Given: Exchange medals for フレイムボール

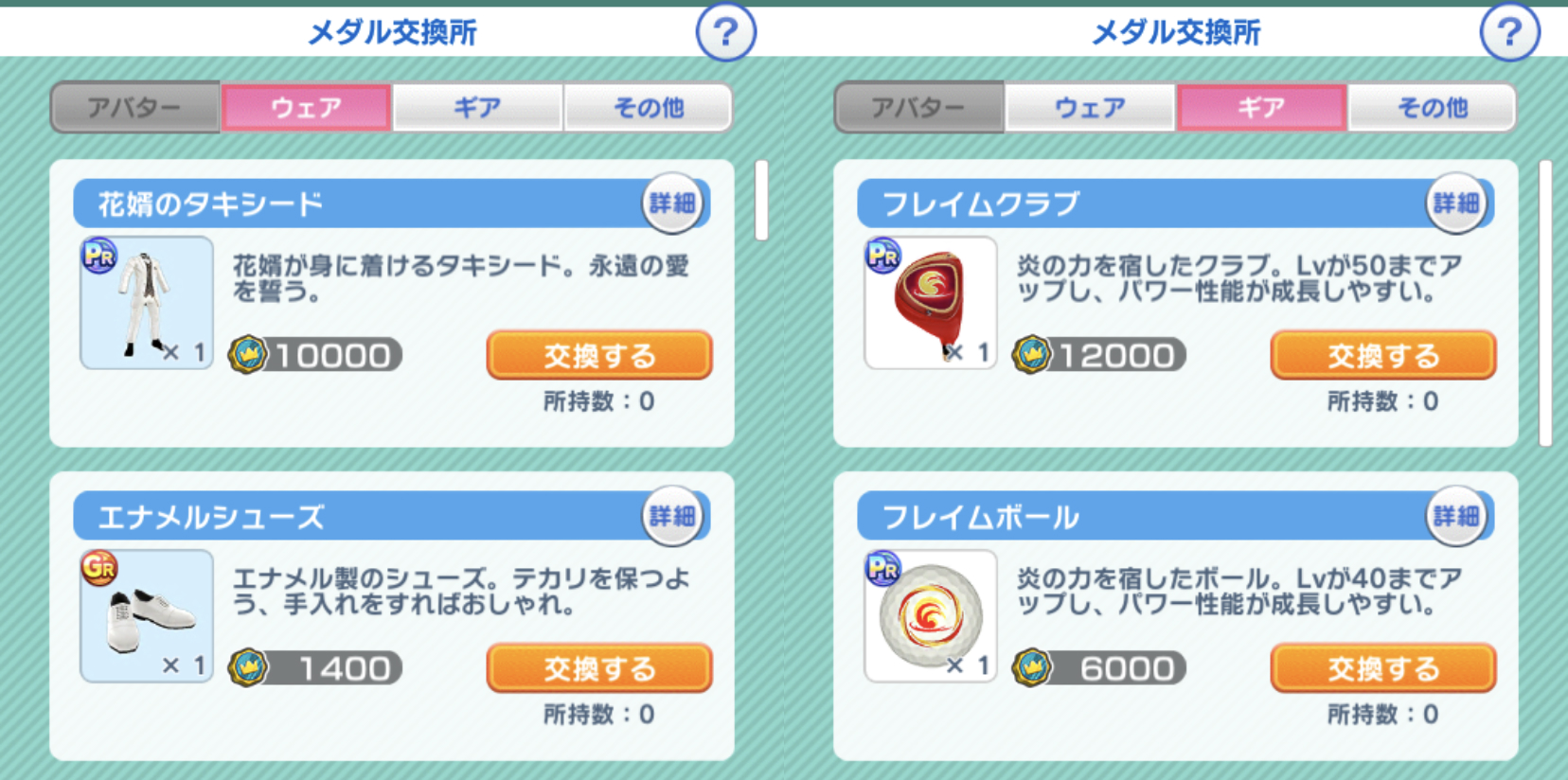Looking at the screenshot, I should click(1382, 668).
